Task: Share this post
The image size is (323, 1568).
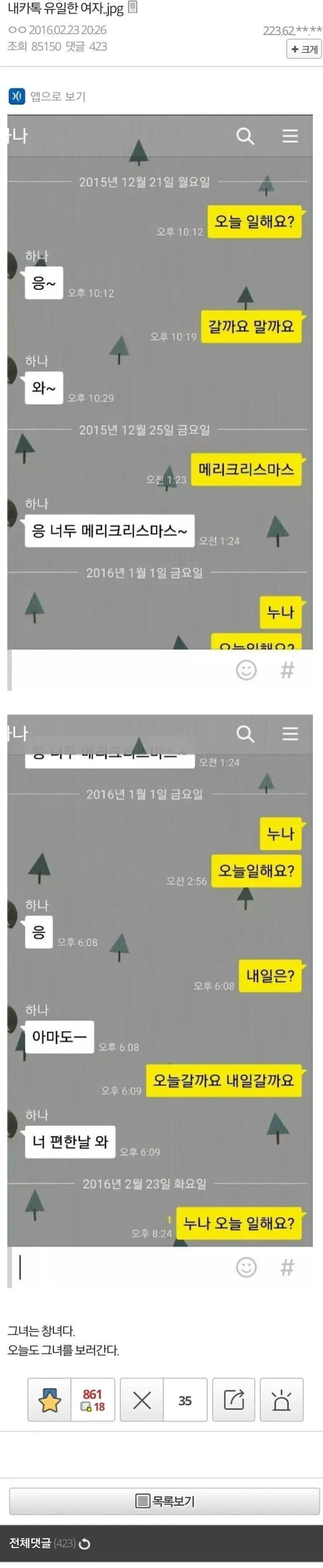Action: (x=234, y=1401)
